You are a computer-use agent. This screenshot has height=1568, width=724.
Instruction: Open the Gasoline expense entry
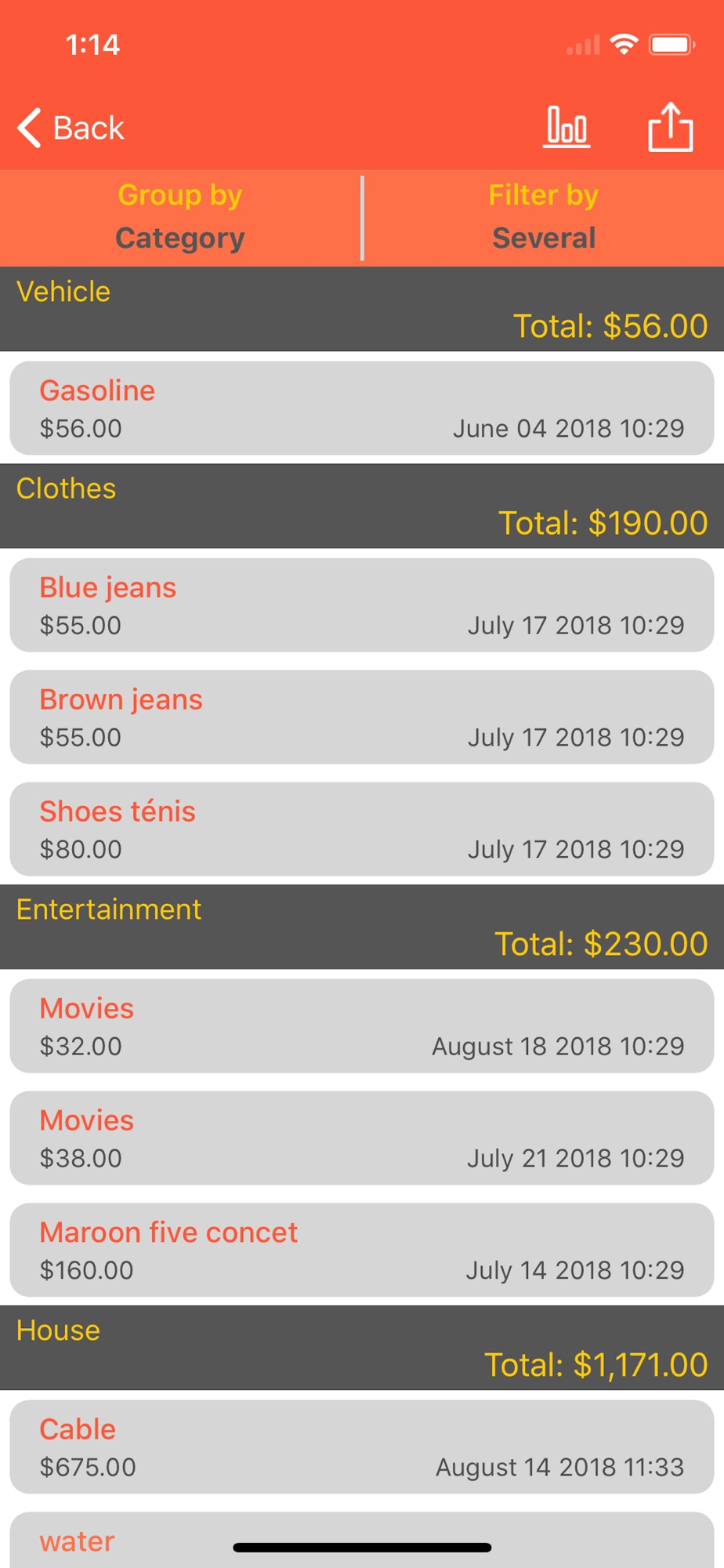[x=362, y=408]
